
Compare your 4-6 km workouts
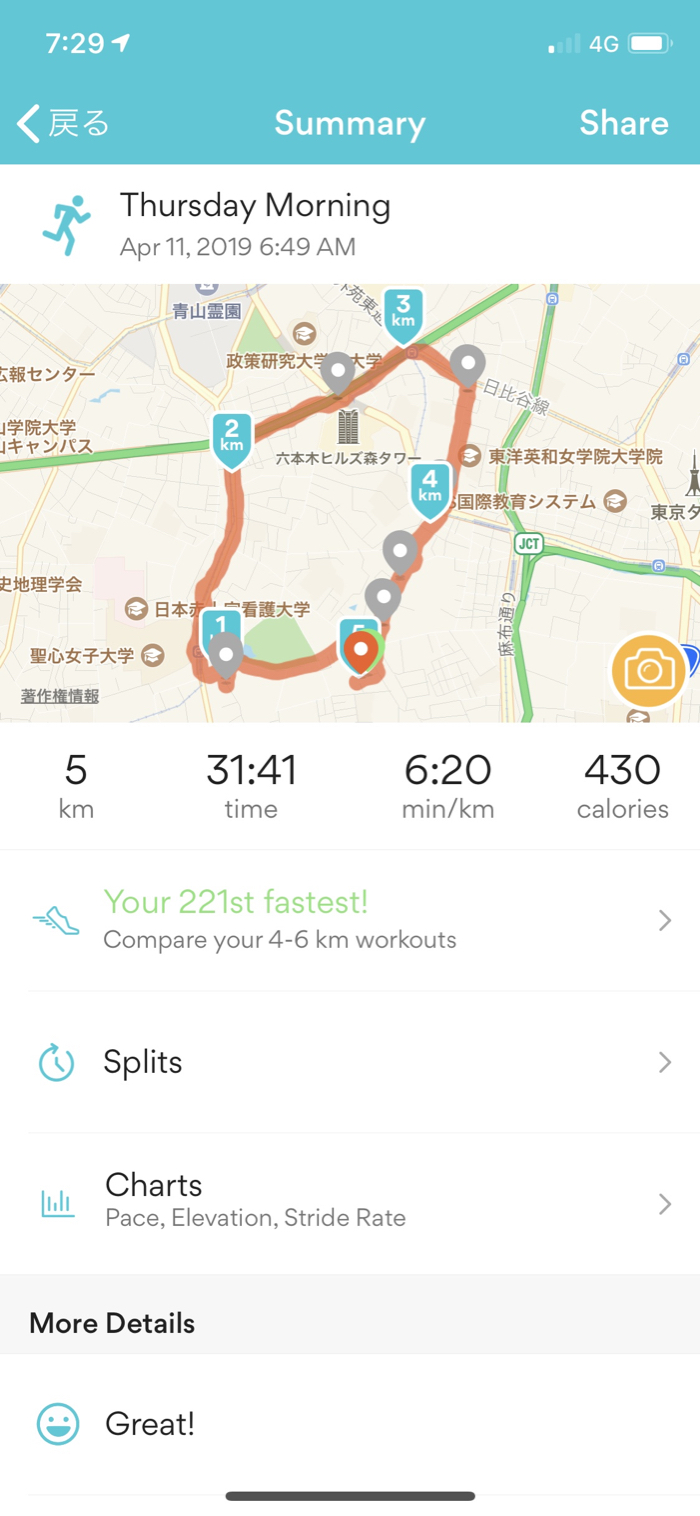(x=350, y=920)
